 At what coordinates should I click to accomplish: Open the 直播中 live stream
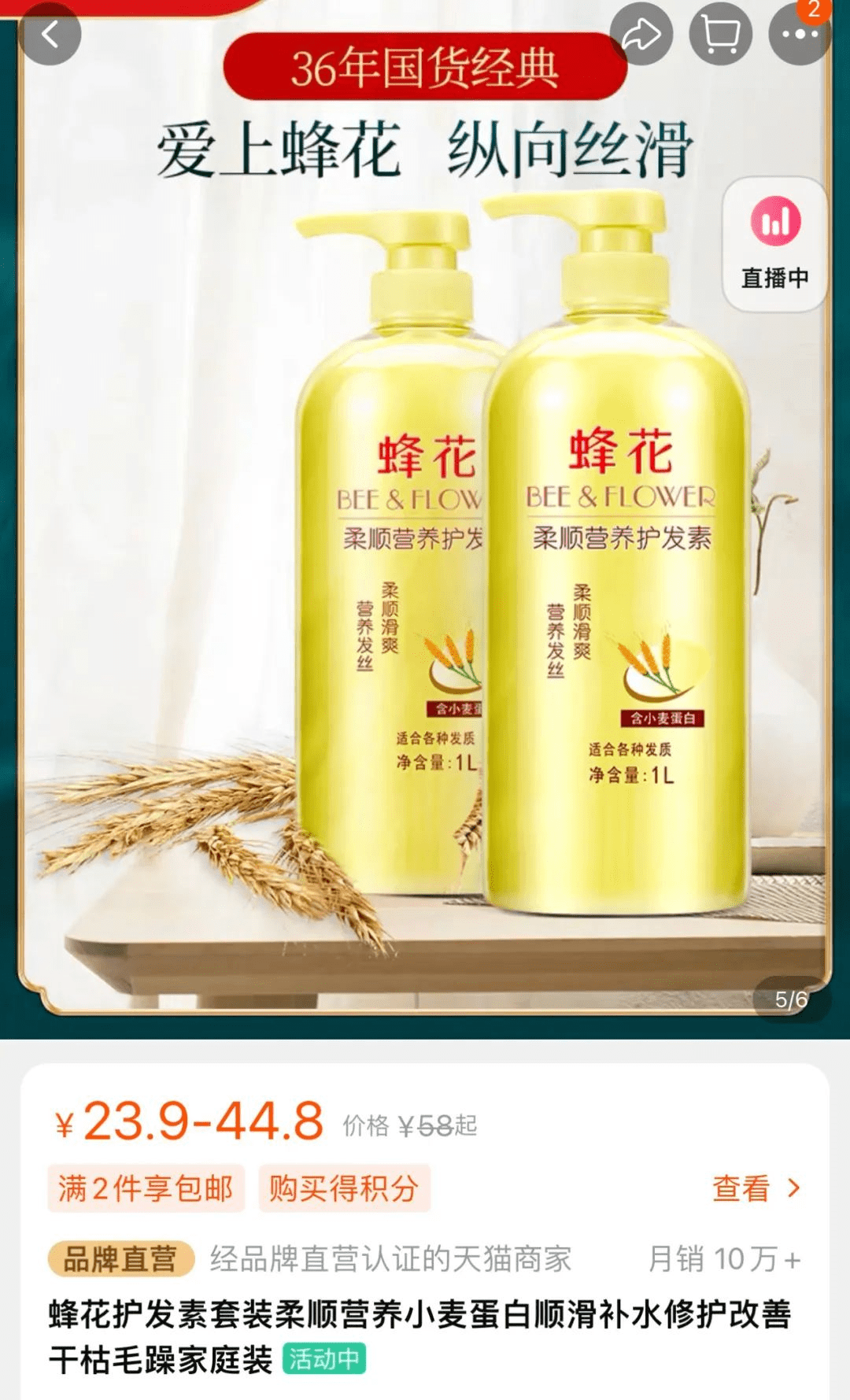click(x=774, y=244)
